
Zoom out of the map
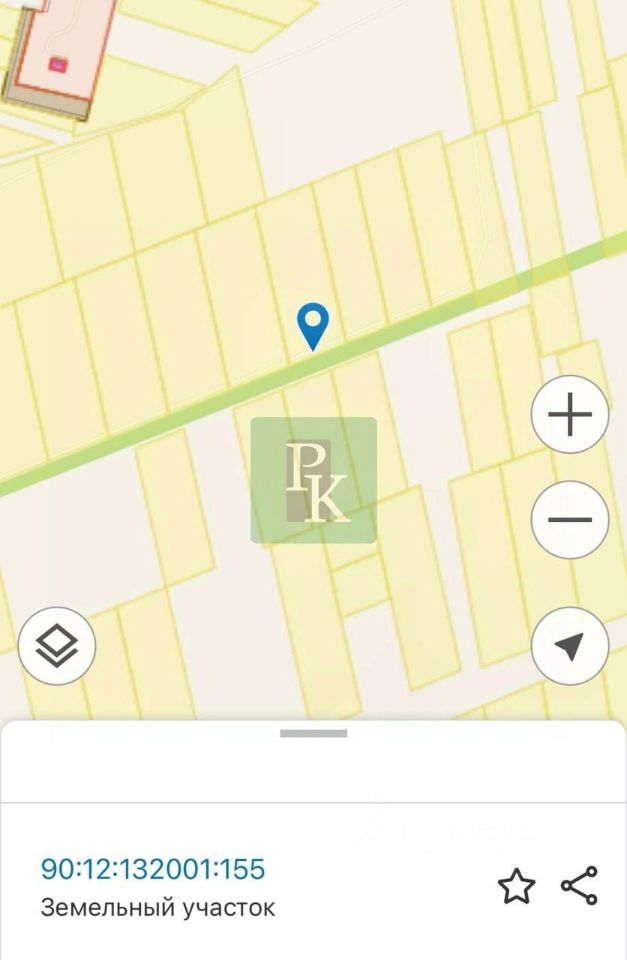click(570, 520)
